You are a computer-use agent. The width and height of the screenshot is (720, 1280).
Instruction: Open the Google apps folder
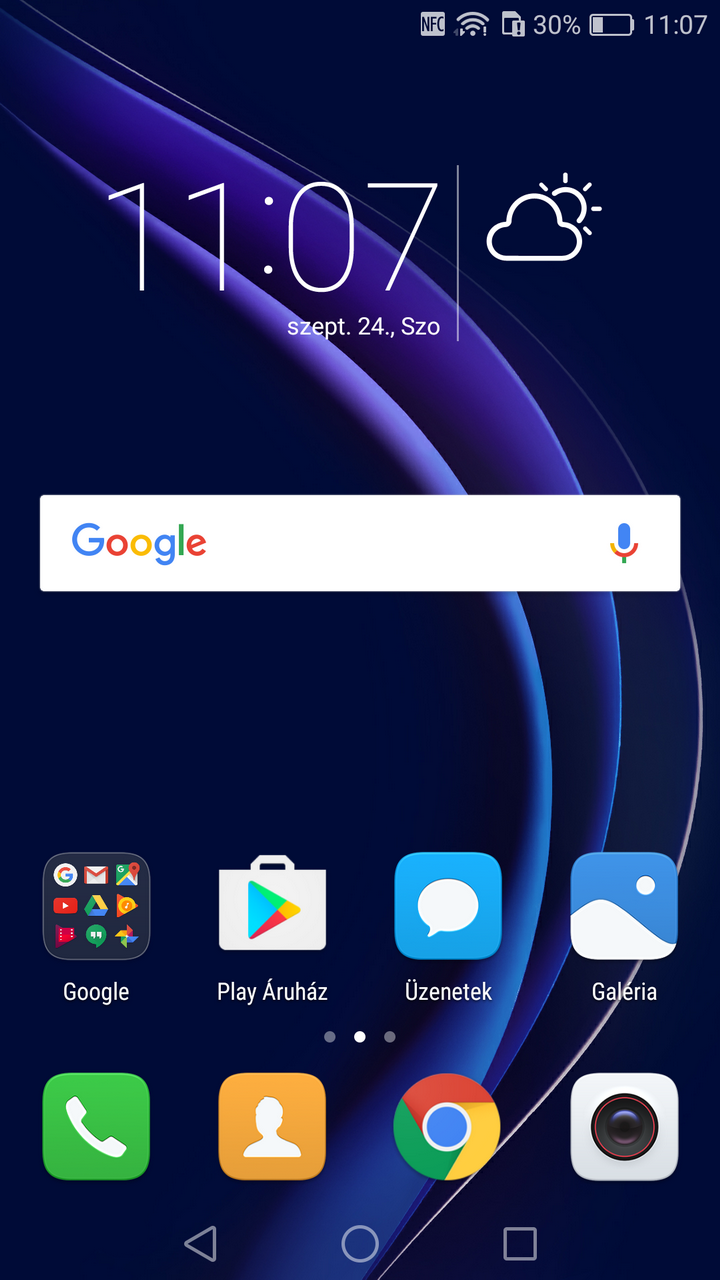click(x=96, y=906)
